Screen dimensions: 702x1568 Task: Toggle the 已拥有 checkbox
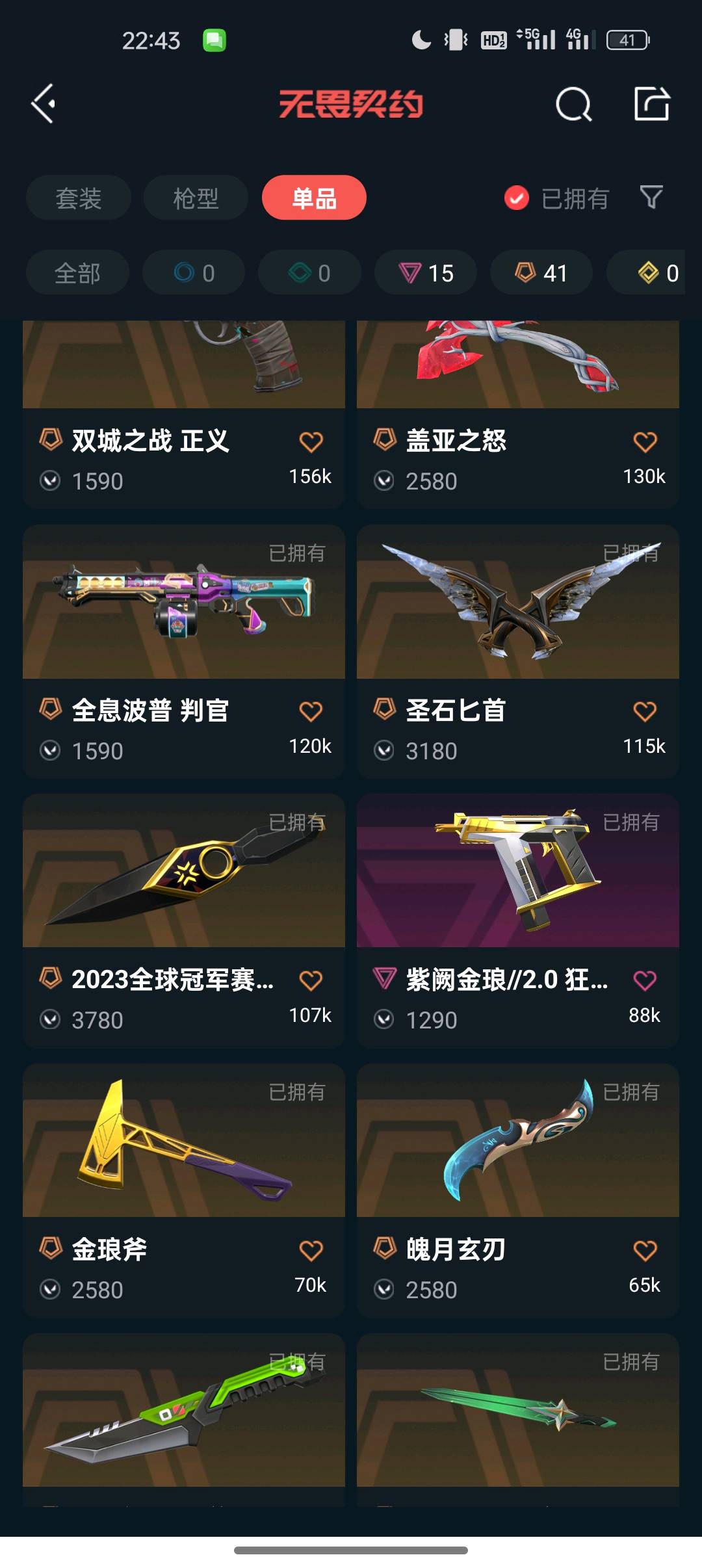click(517, 198)
